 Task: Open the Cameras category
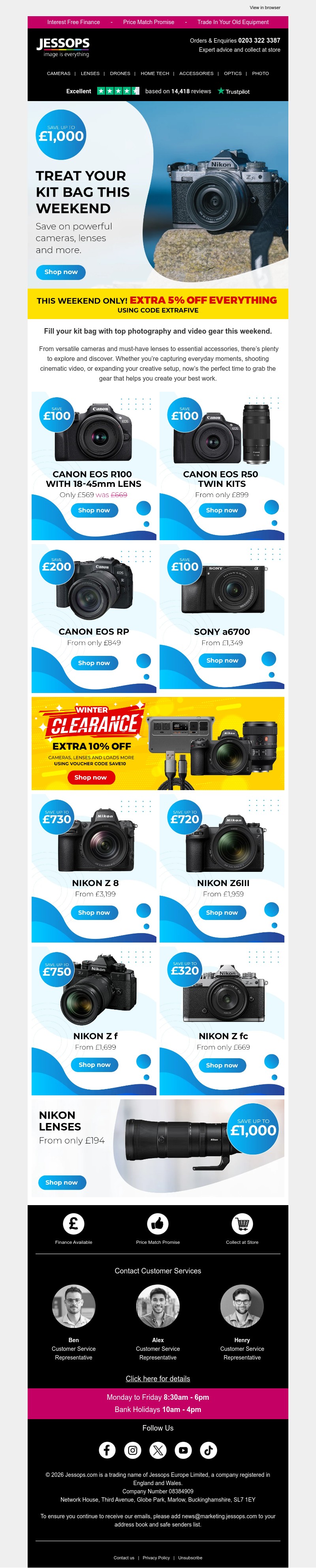[58, 73]
